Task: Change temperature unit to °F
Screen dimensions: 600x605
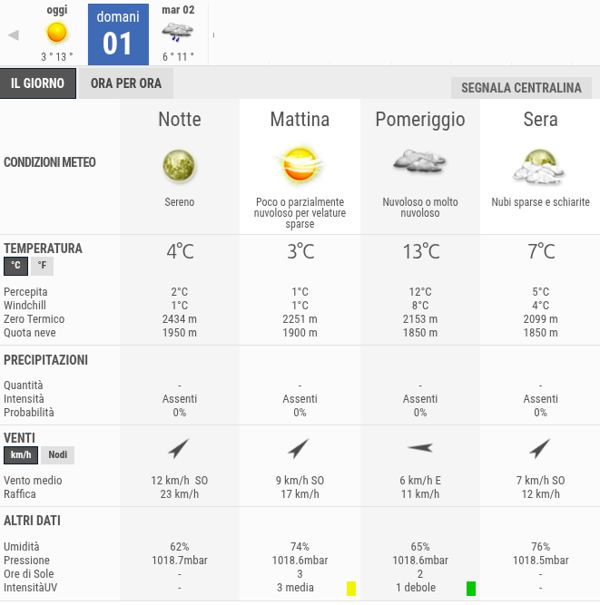Action: pos(41,266)
